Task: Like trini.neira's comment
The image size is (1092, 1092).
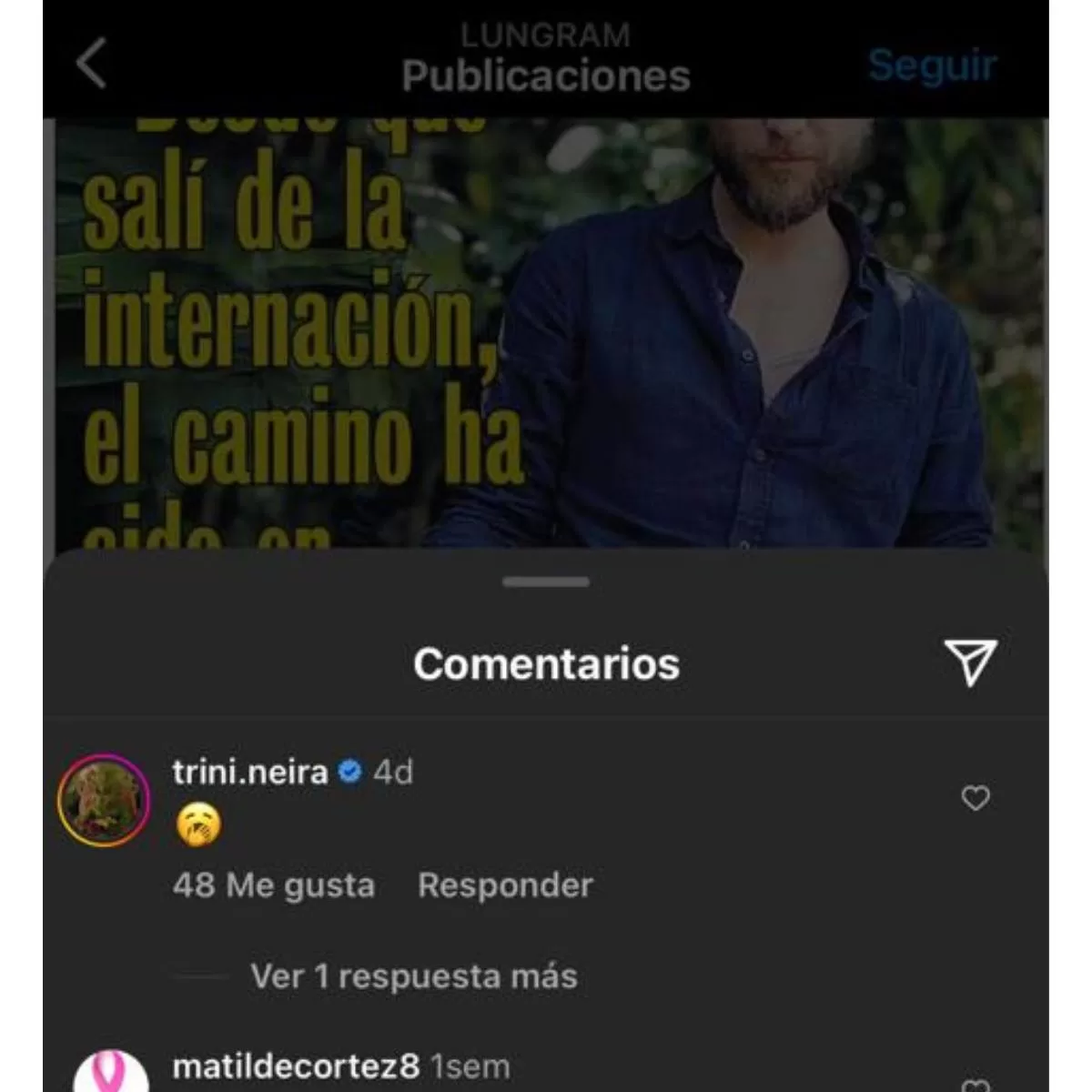Action: tap(976, 798)
